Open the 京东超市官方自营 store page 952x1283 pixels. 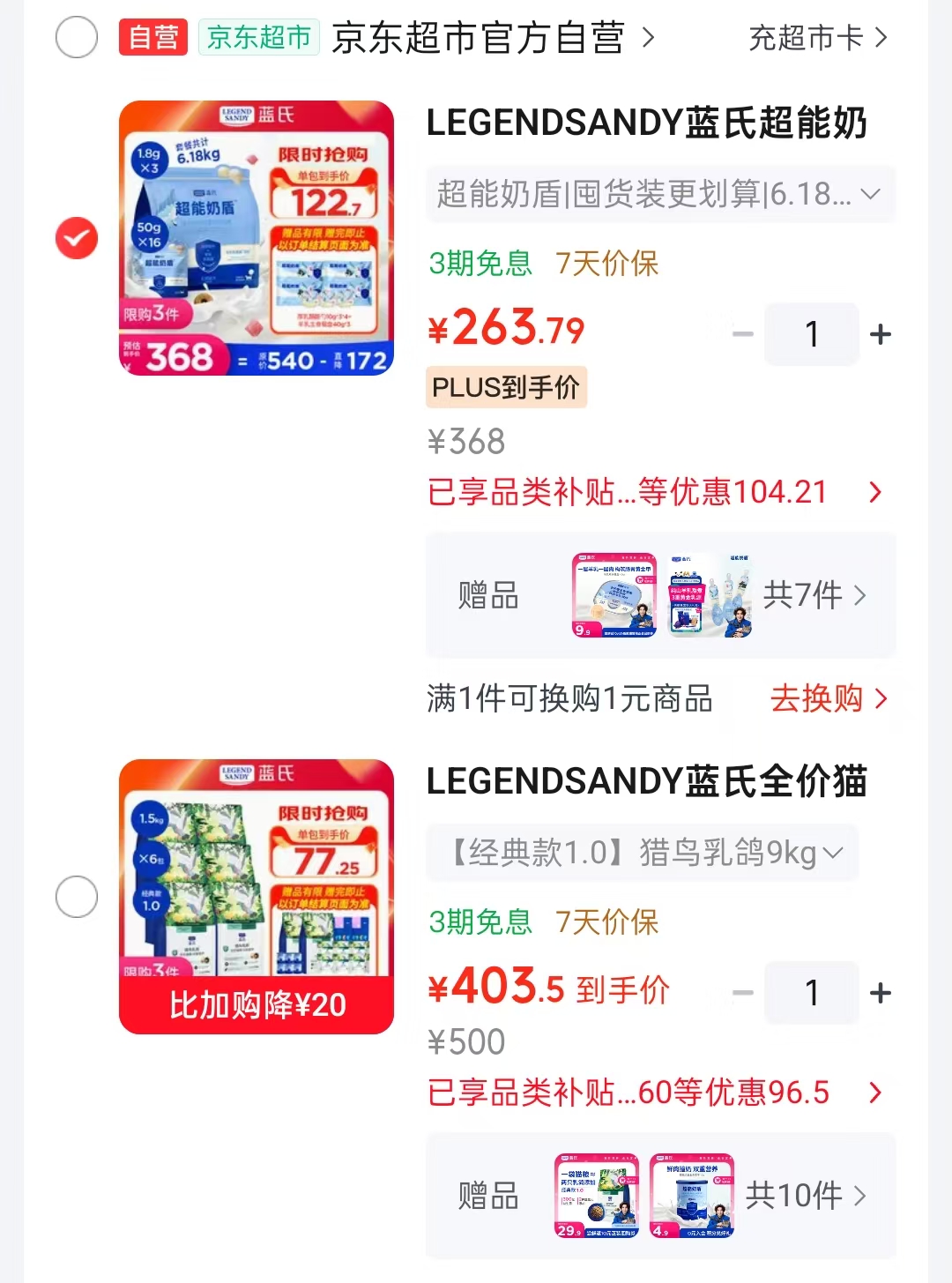click(x=493, y=38)
